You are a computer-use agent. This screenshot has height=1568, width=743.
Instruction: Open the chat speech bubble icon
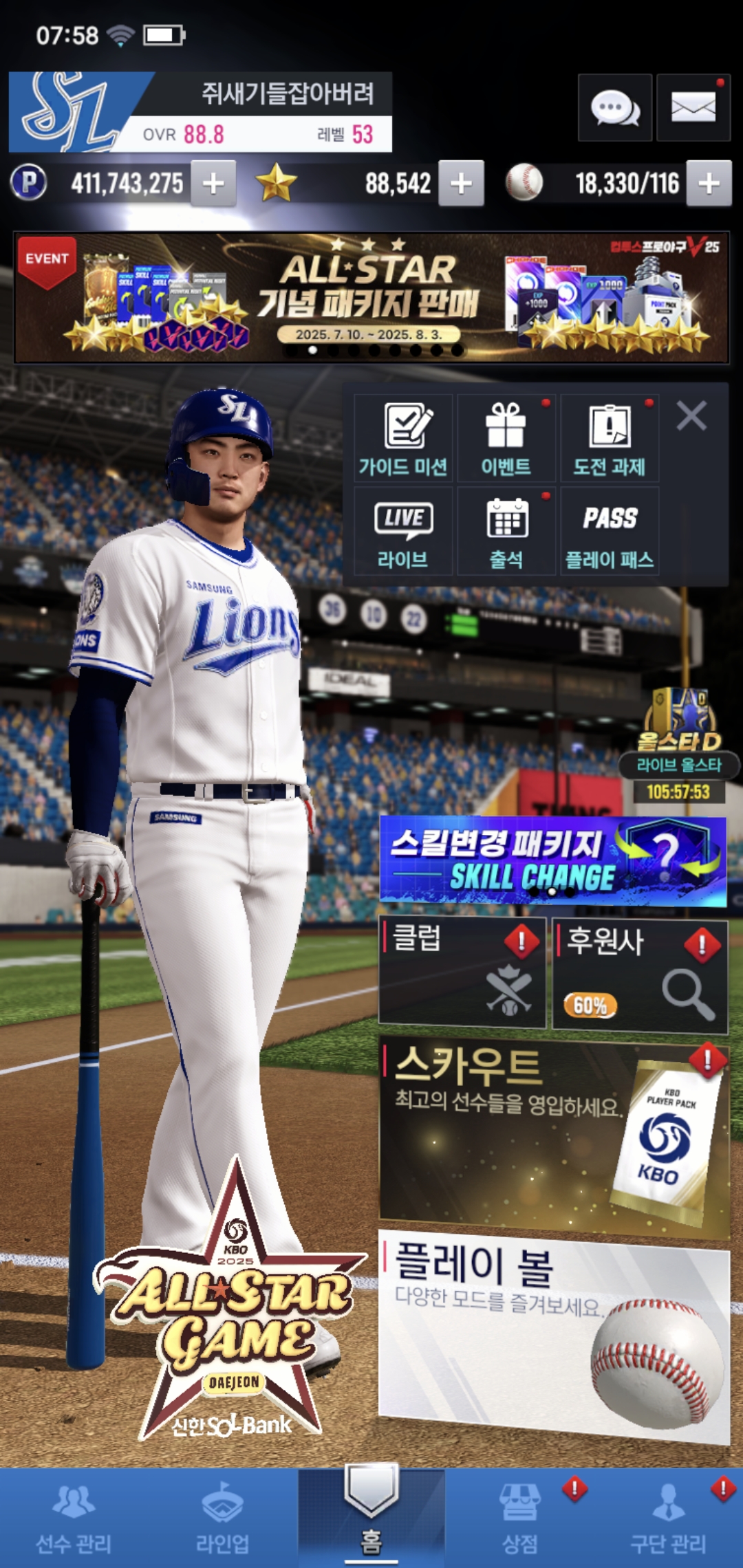(x=614, y=108)
